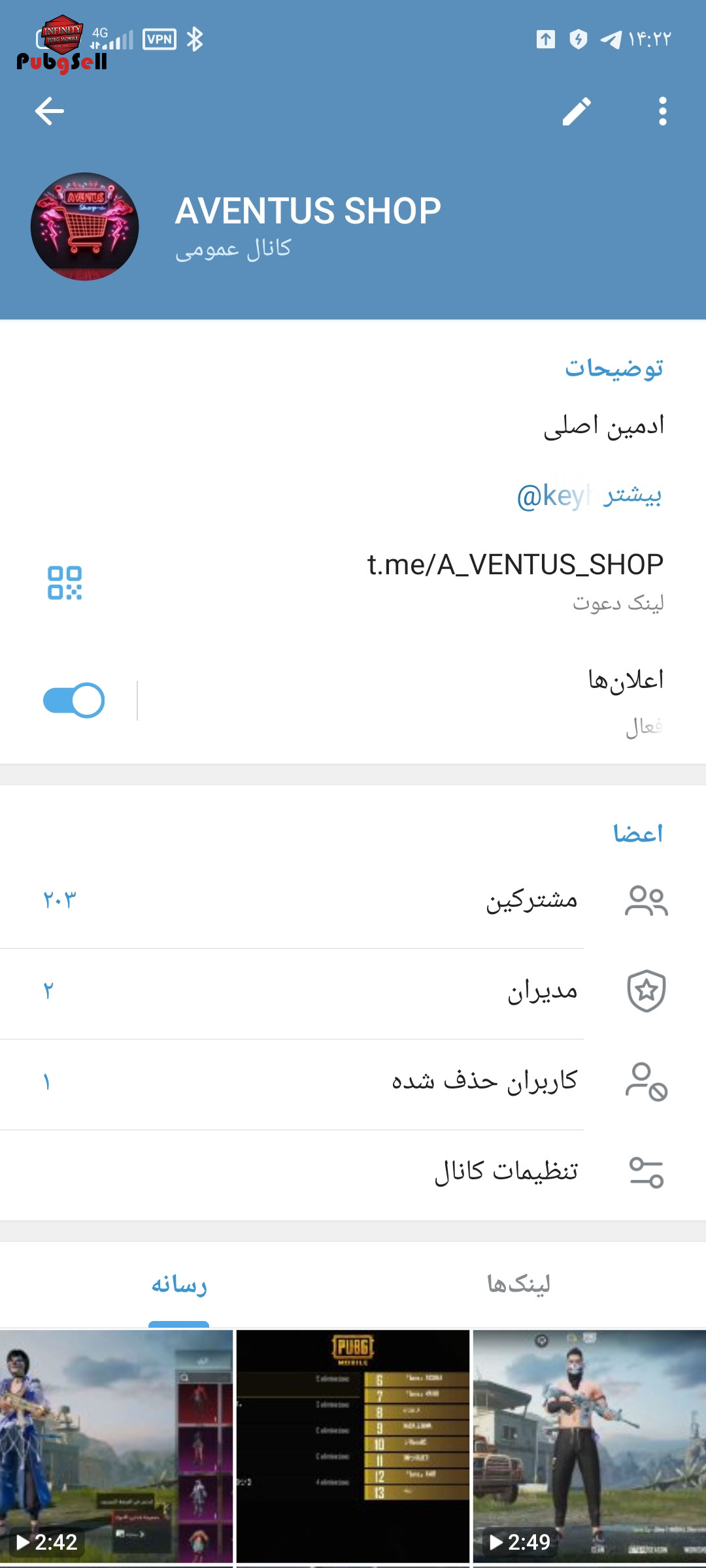Open the 2:49 video thumbnail
706x1568 pixels.
(x=590, y=1446)
